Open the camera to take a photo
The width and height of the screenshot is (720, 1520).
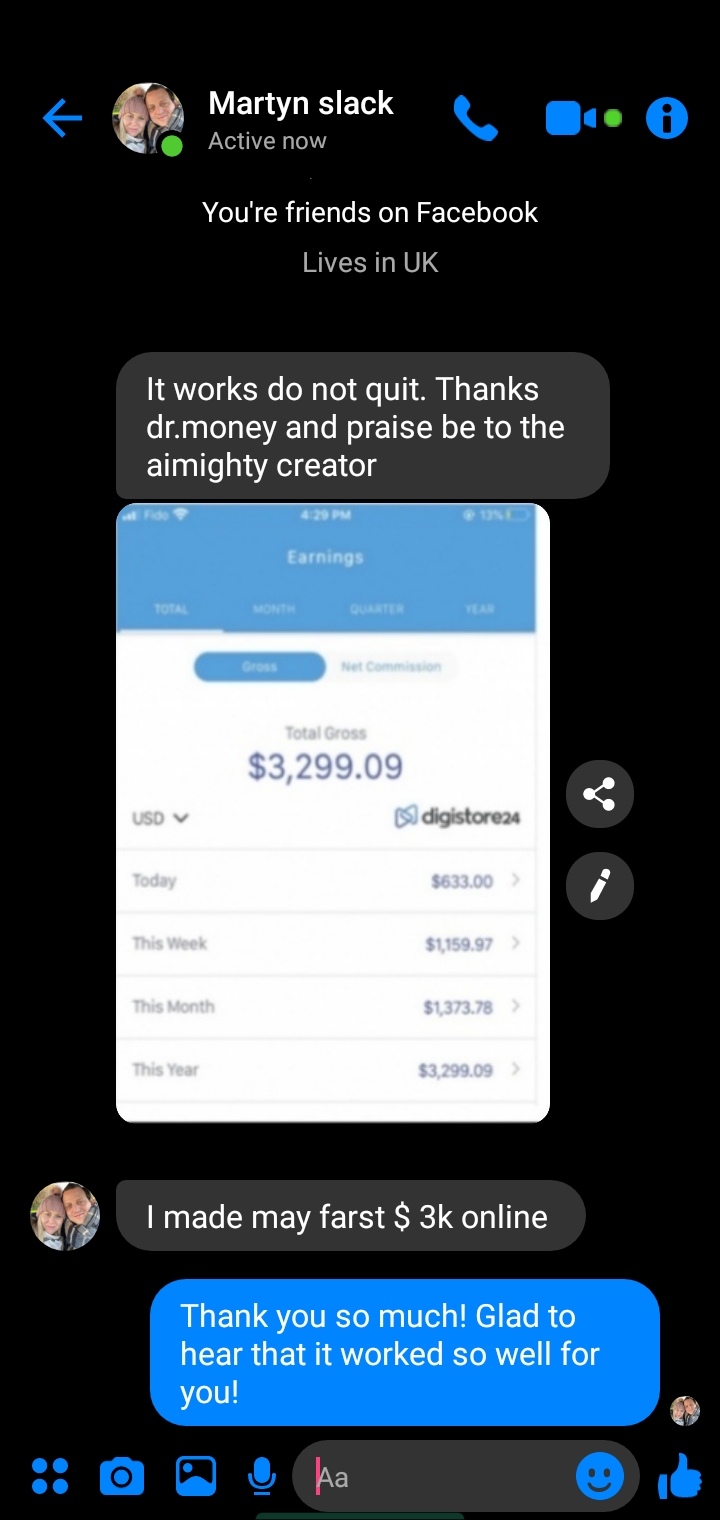click(x=122, y=1476)
